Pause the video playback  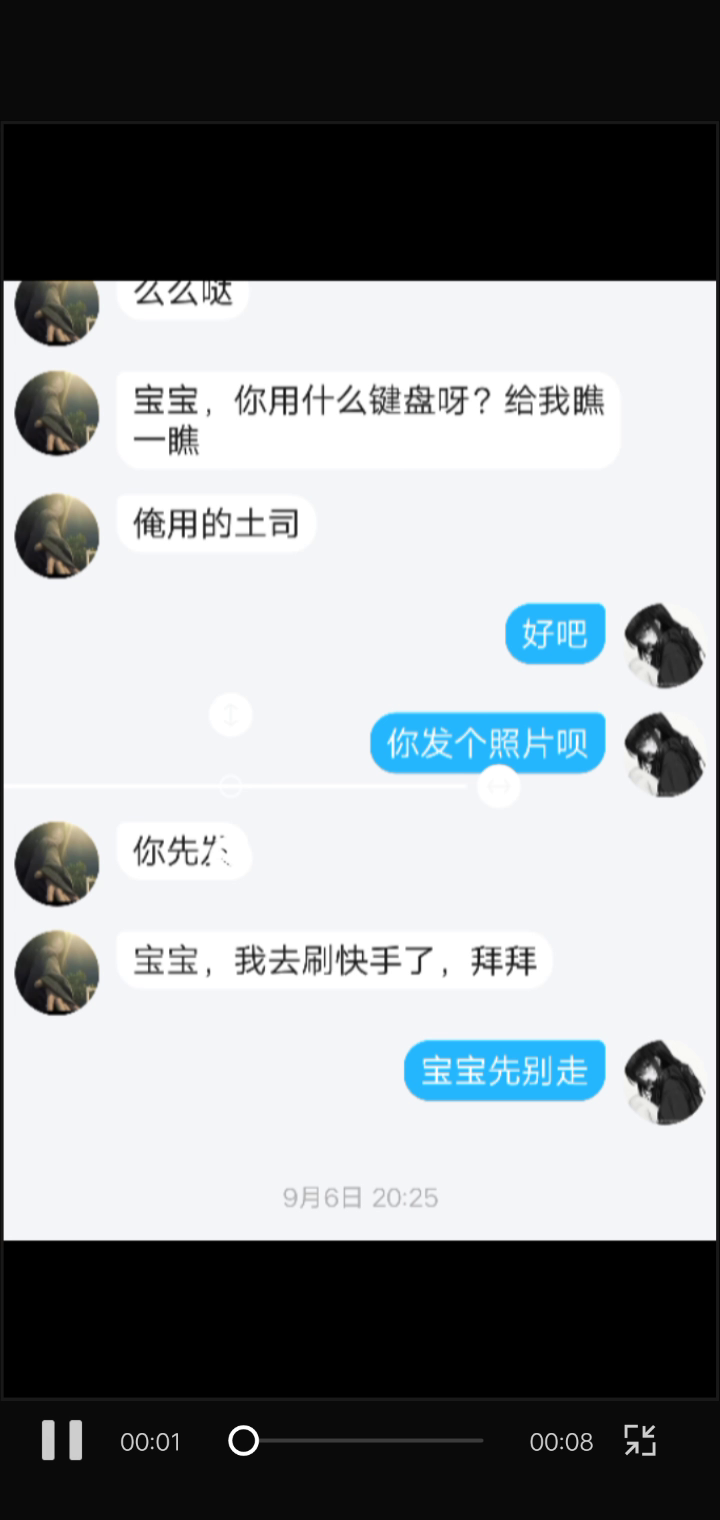tap(61, 1440)
